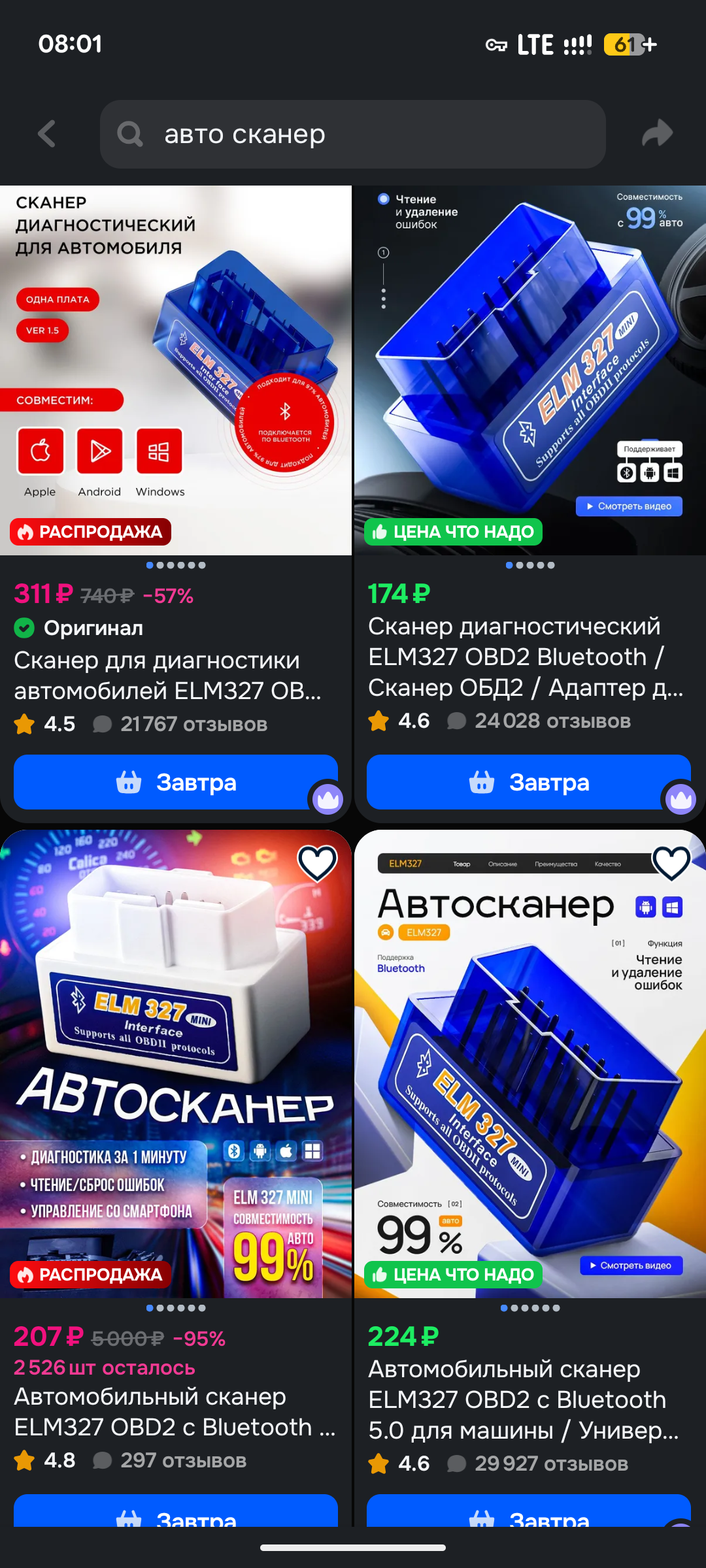Favorite the 207 ₽ white scanner
Screen dimensions: 706x1568
point(317,862)
